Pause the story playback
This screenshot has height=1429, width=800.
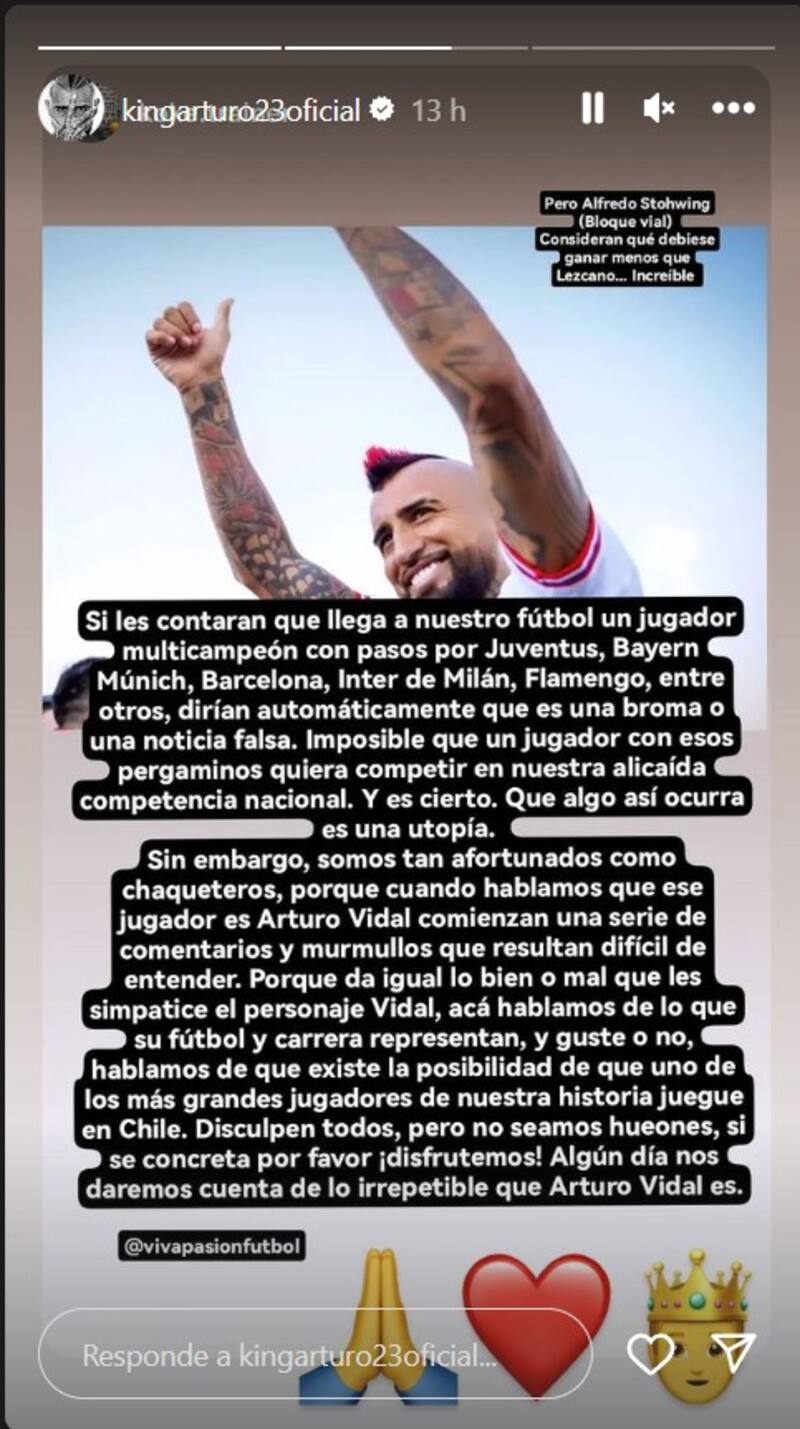tap(592, 108)
